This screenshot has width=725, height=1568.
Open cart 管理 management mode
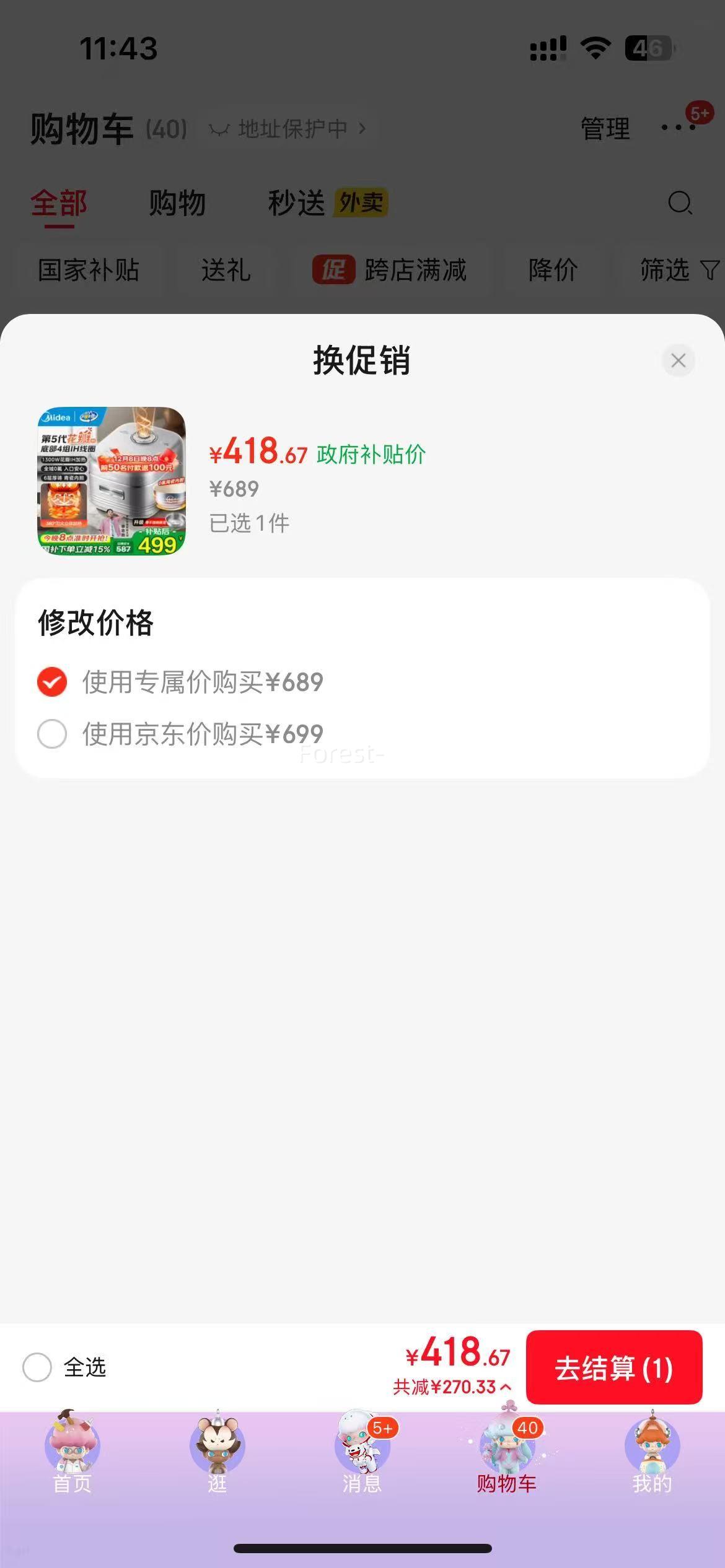pos(605,129)
